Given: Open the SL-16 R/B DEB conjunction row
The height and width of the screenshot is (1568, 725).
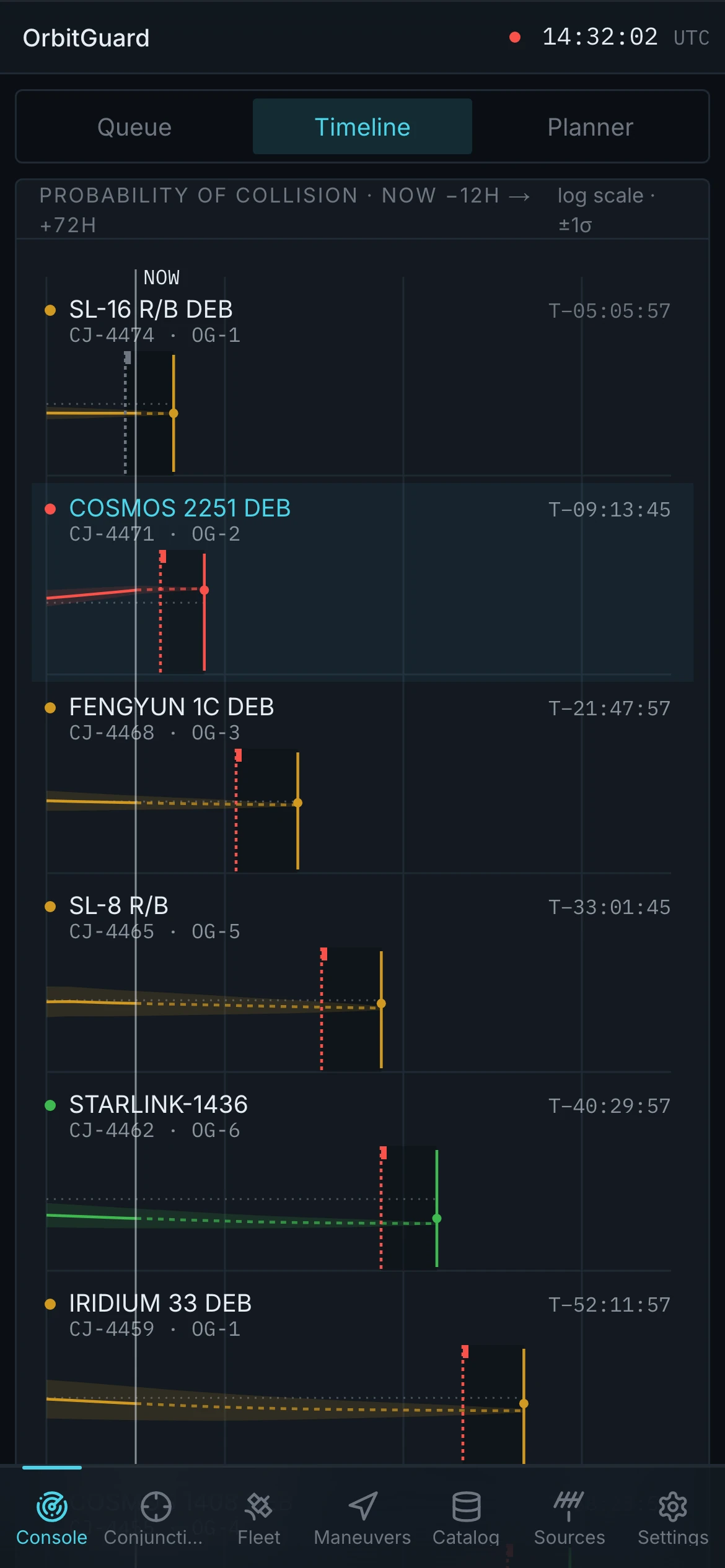Looking at the screenshot, I should click(x=362, y=383).
